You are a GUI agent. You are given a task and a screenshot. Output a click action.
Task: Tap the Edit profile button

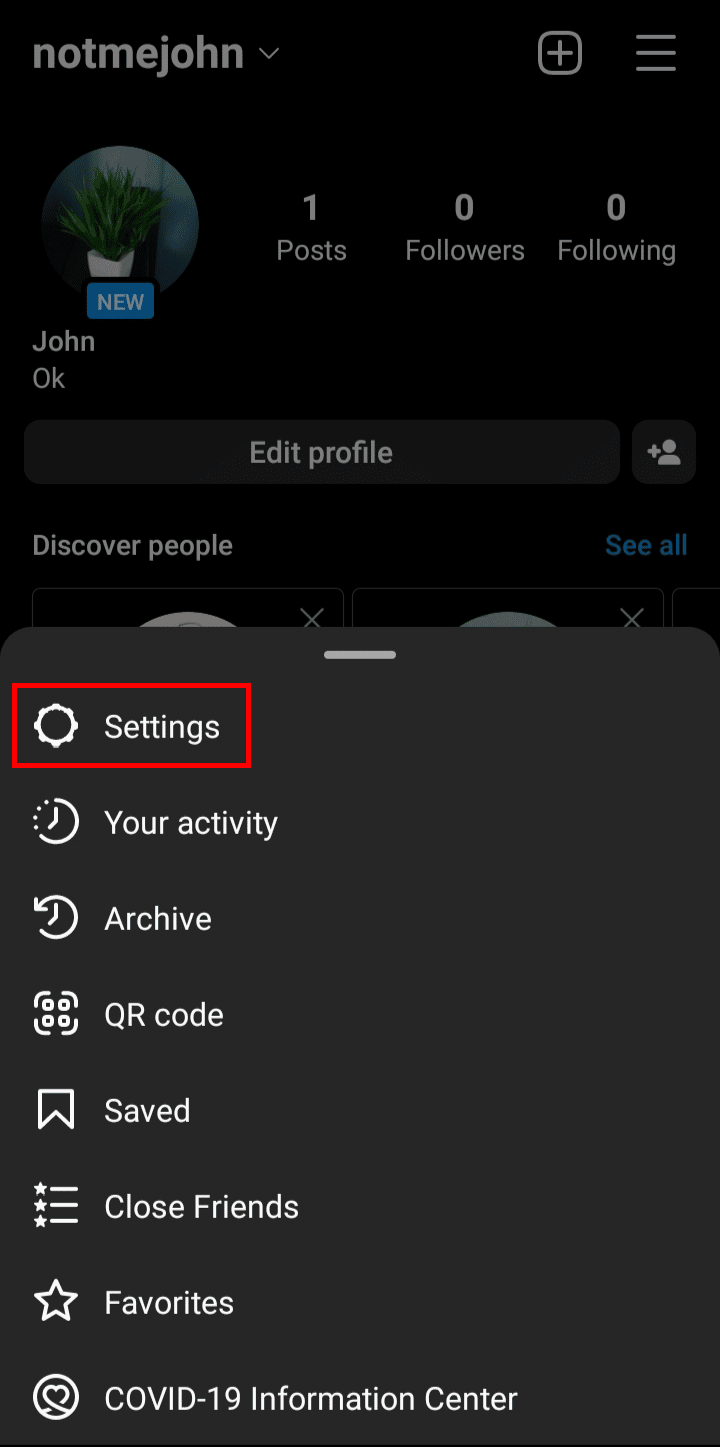pos(321,453)
